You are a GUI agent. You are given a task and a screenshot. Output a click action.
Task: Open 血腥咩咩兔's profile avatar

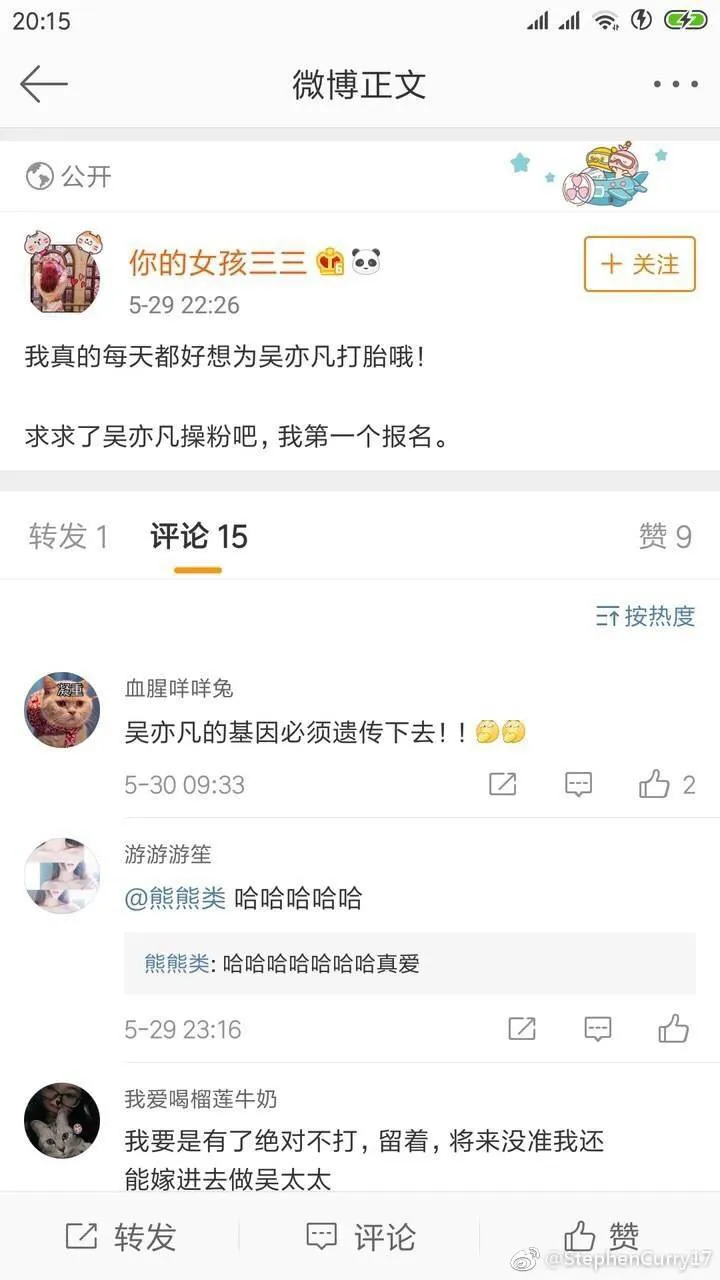62,710
